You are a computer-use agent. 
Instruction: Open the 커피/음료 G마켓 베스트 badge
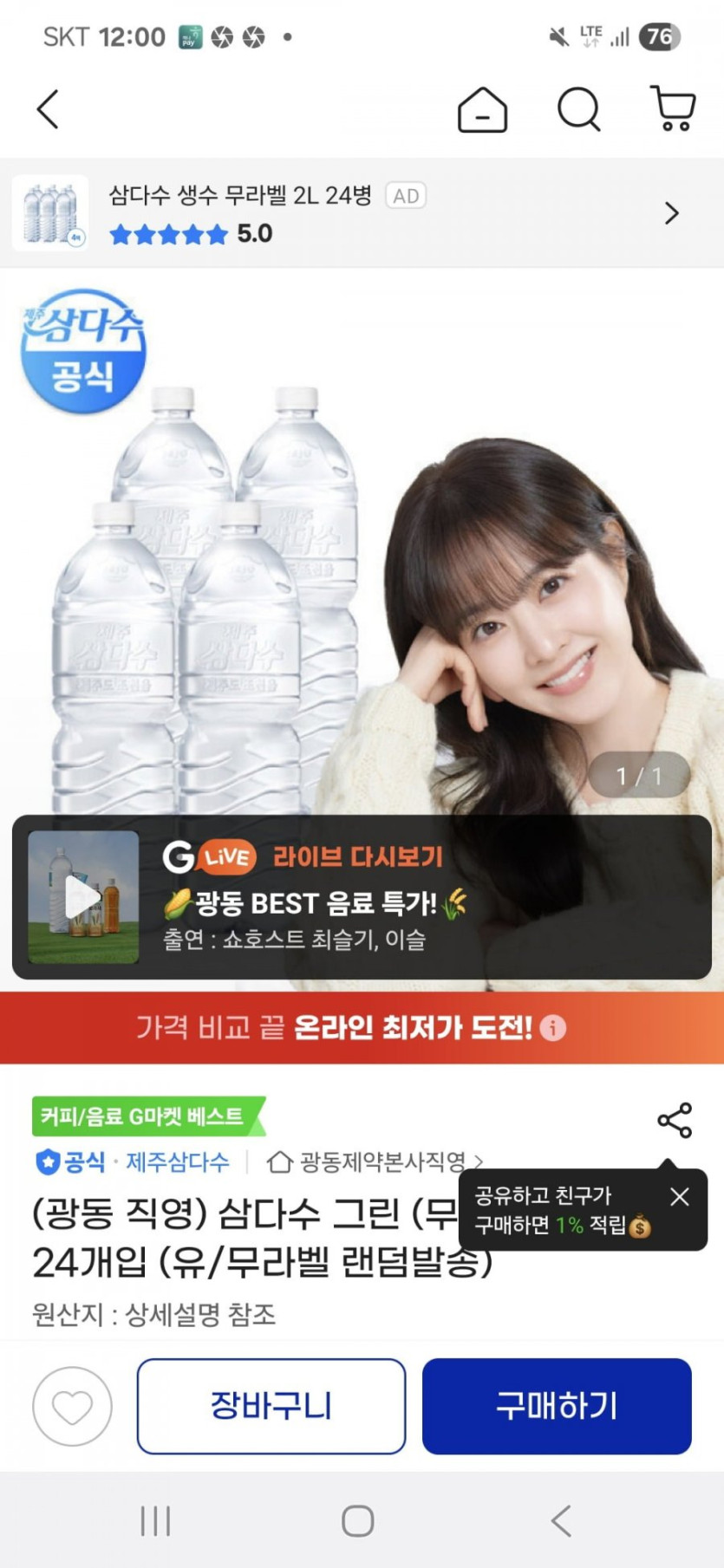coord(148,1116)
